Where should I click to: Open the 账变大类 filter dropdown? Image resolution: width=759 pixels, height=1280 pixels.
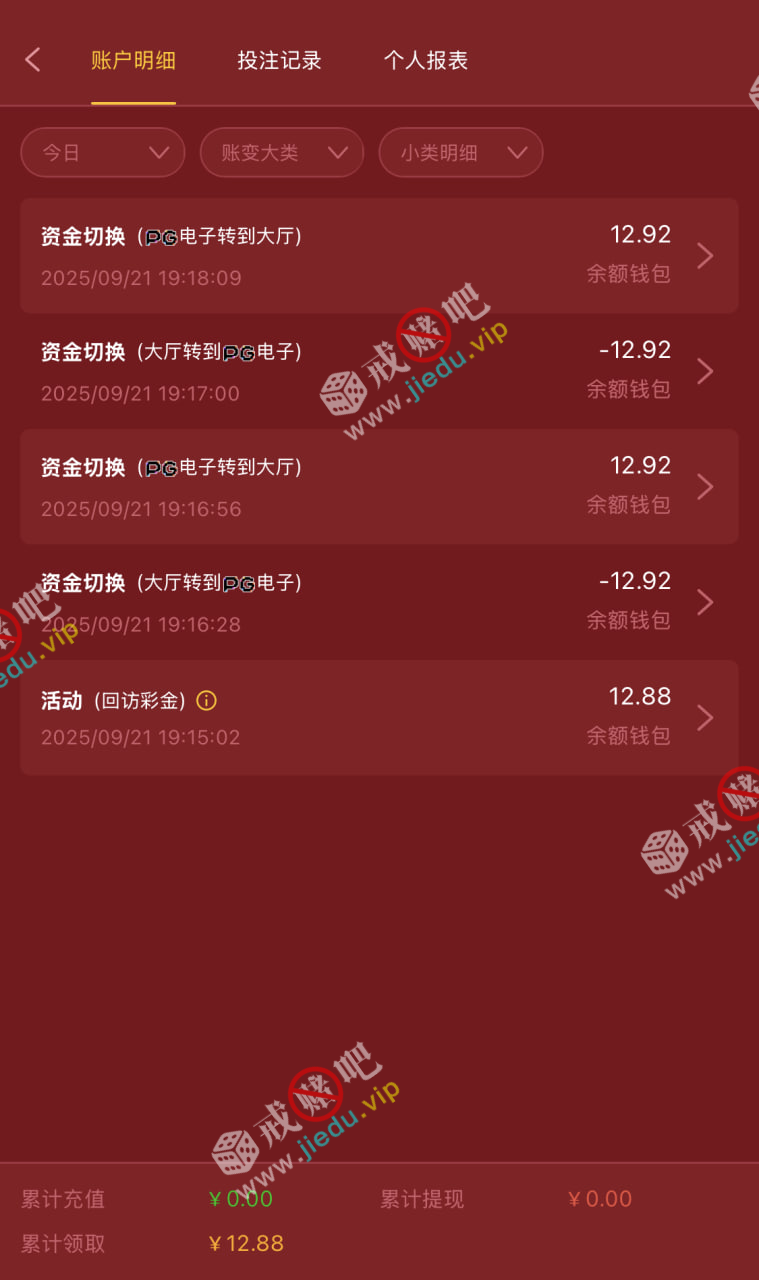(282, 153)
